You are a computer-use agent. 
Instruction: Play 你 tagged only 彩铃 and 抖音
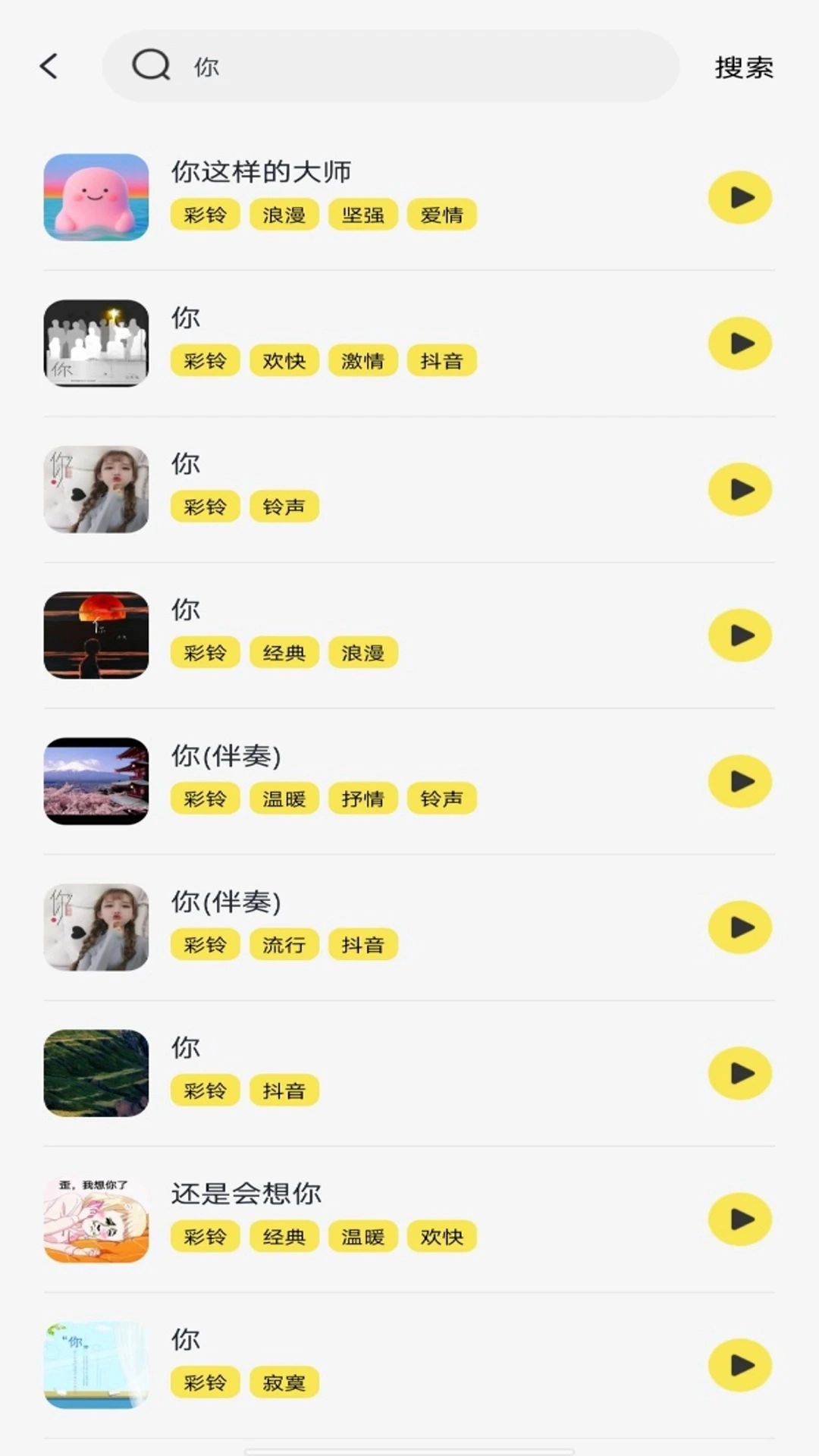click(x=740, y=1074)
